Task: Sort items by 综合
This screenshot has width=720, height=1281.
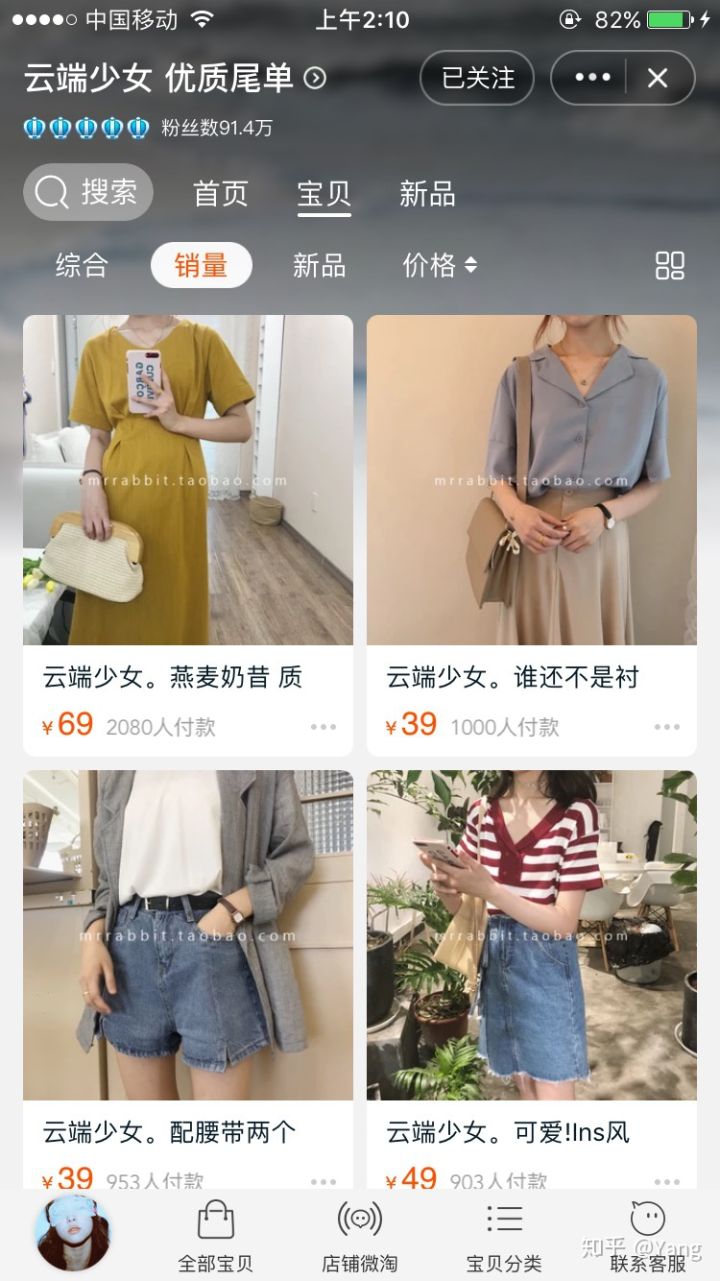Action: pos(81,265)
